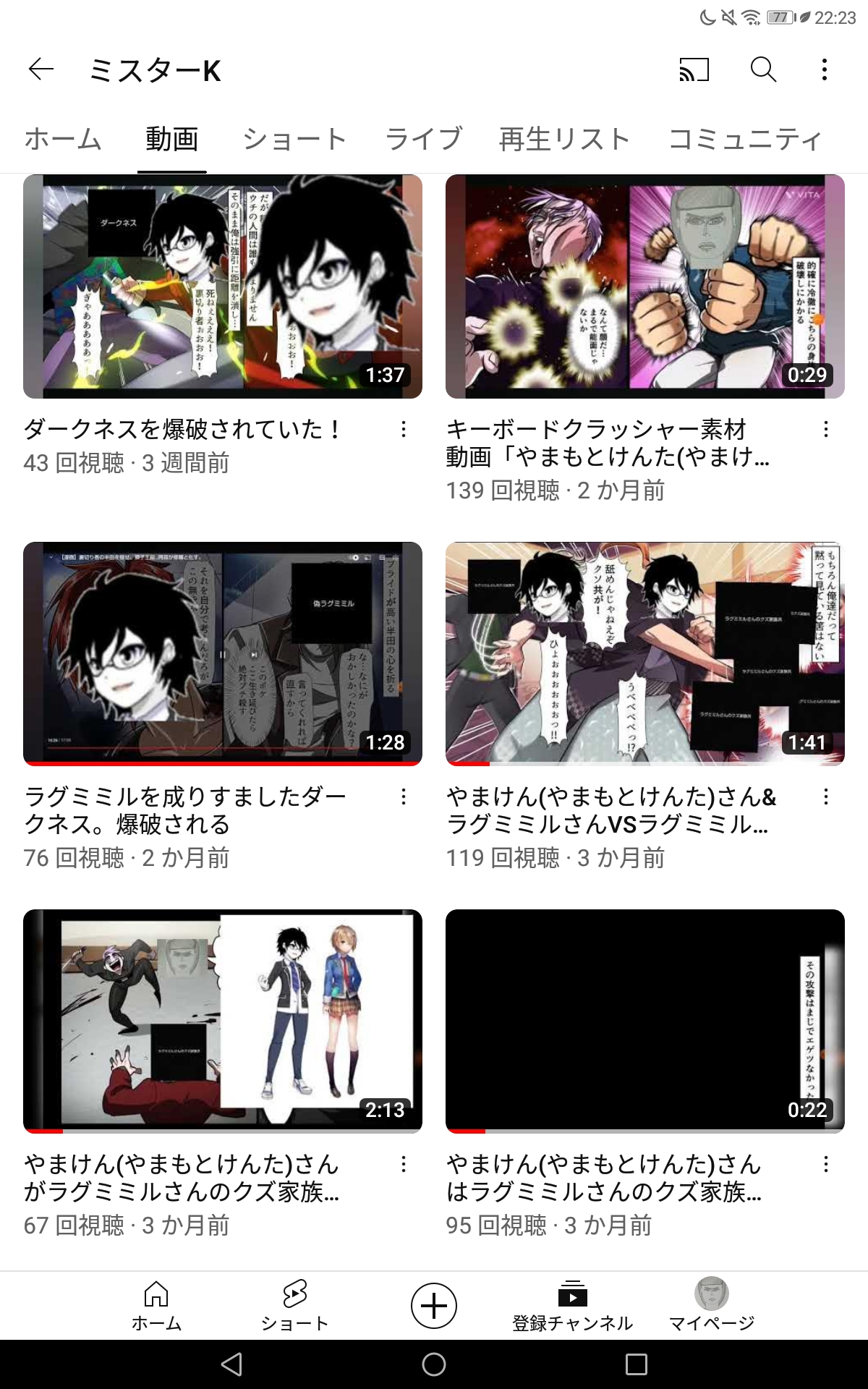
Task: Tap the cast to device icon
Action: pyautogui.click(x=694, y=69)
